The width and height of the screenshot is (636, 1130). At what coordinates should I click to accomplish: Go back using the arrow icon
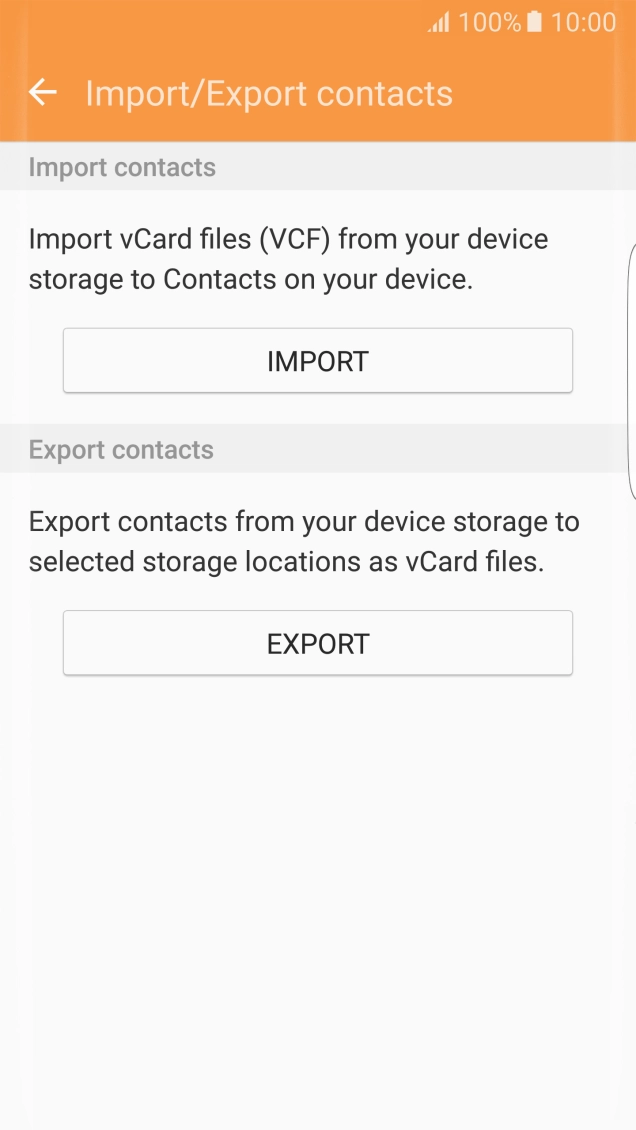click(x=42, y=92)
